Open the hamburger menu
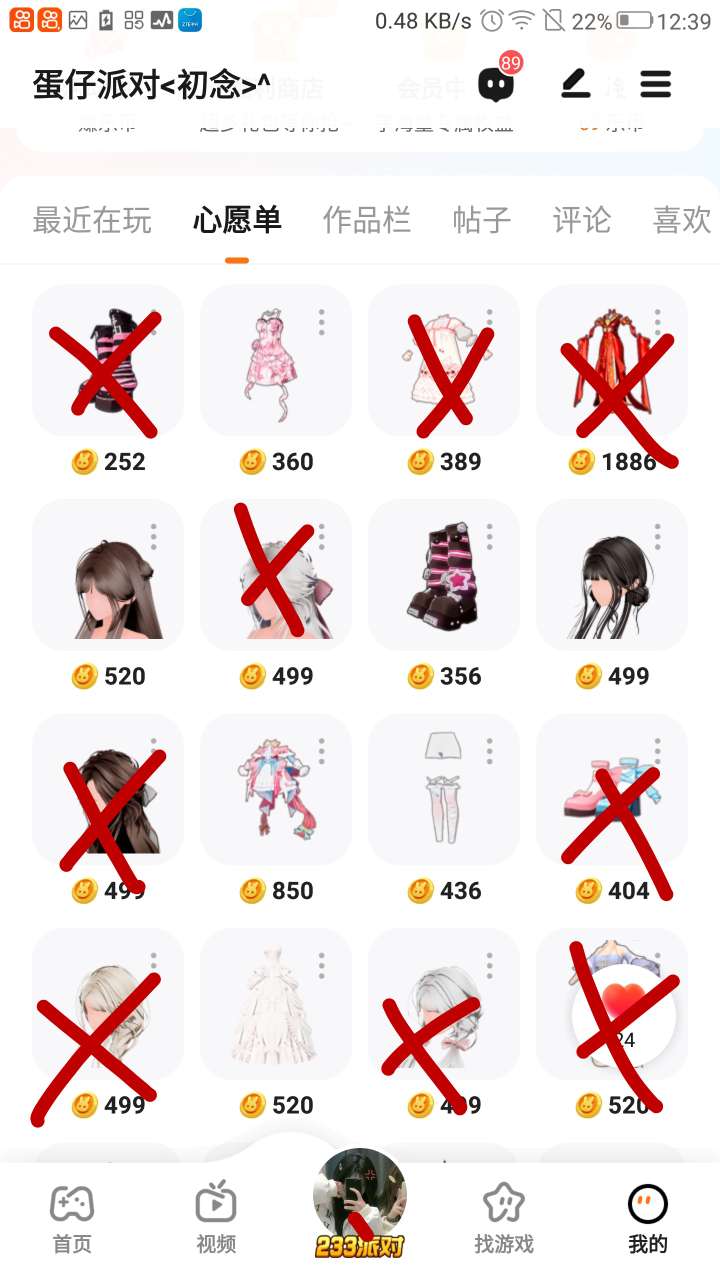The height and width of the screenshot is (1280, 720). pyautogui.click(x=655, y=84)
